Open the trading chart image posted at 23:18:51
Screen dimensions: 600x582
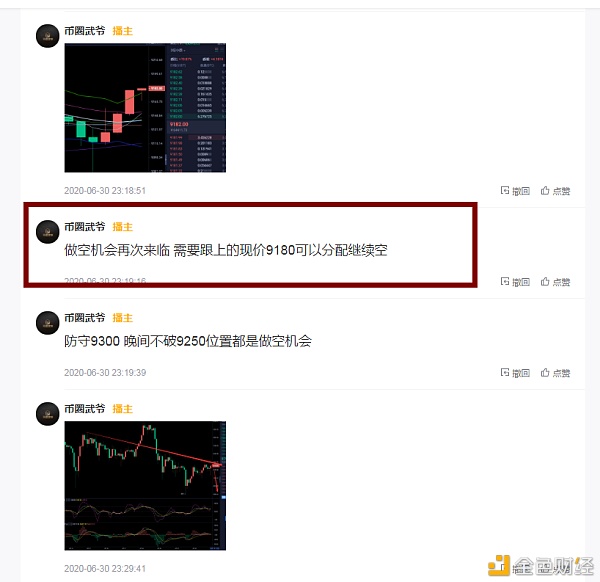[x=145, y=107]
